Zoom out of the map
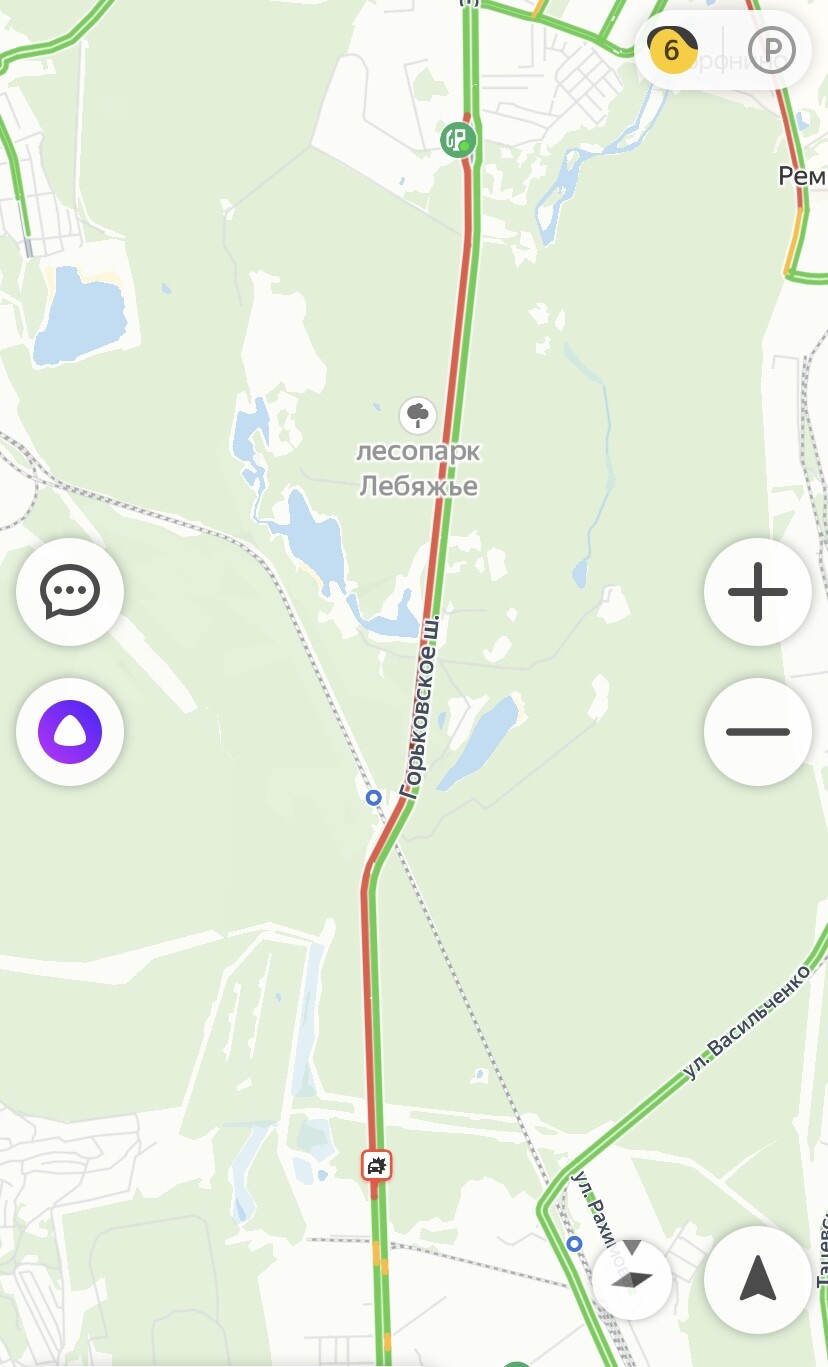The height and width of the screenshot is (1367, 828). (x=757, y=731)
